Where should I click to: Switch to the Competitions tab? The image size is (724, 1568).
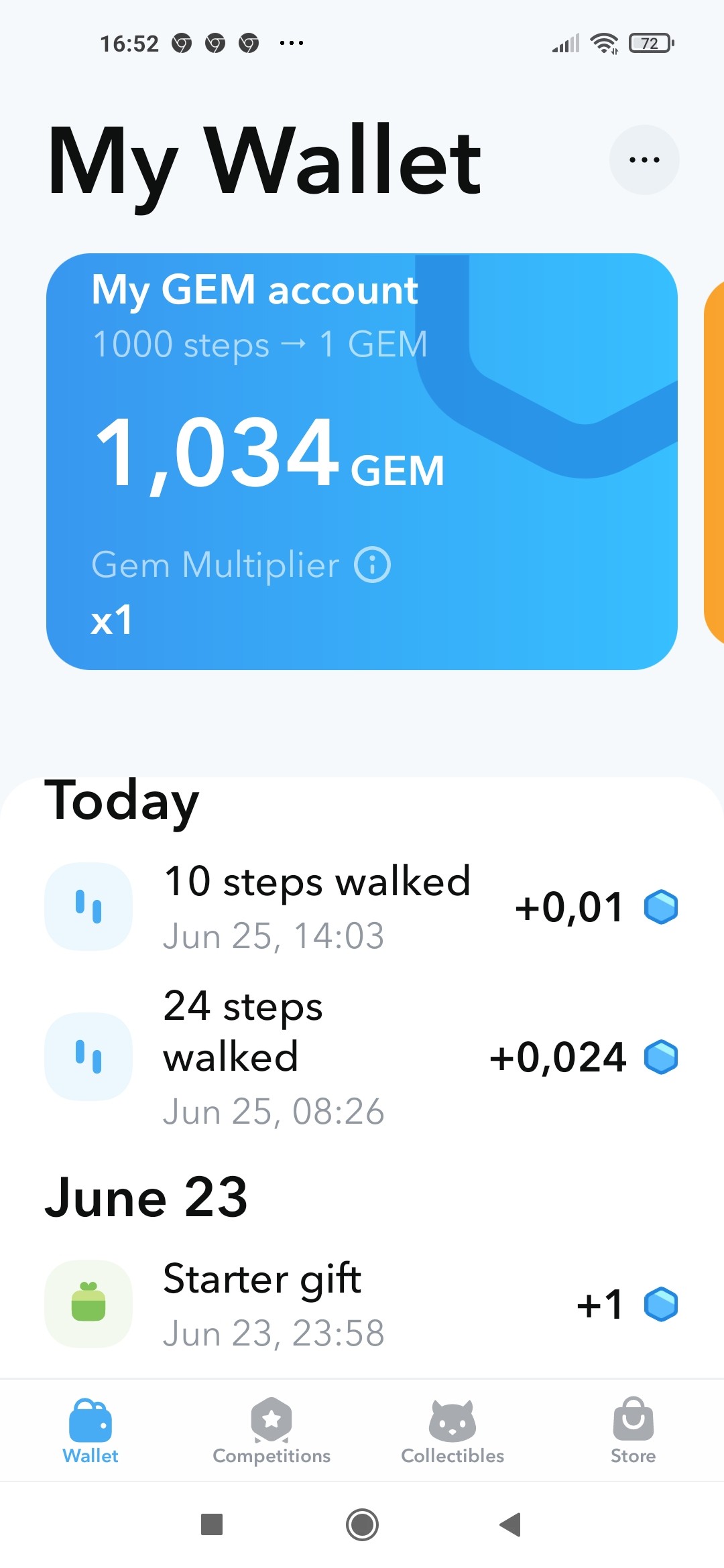point(271,1431)
